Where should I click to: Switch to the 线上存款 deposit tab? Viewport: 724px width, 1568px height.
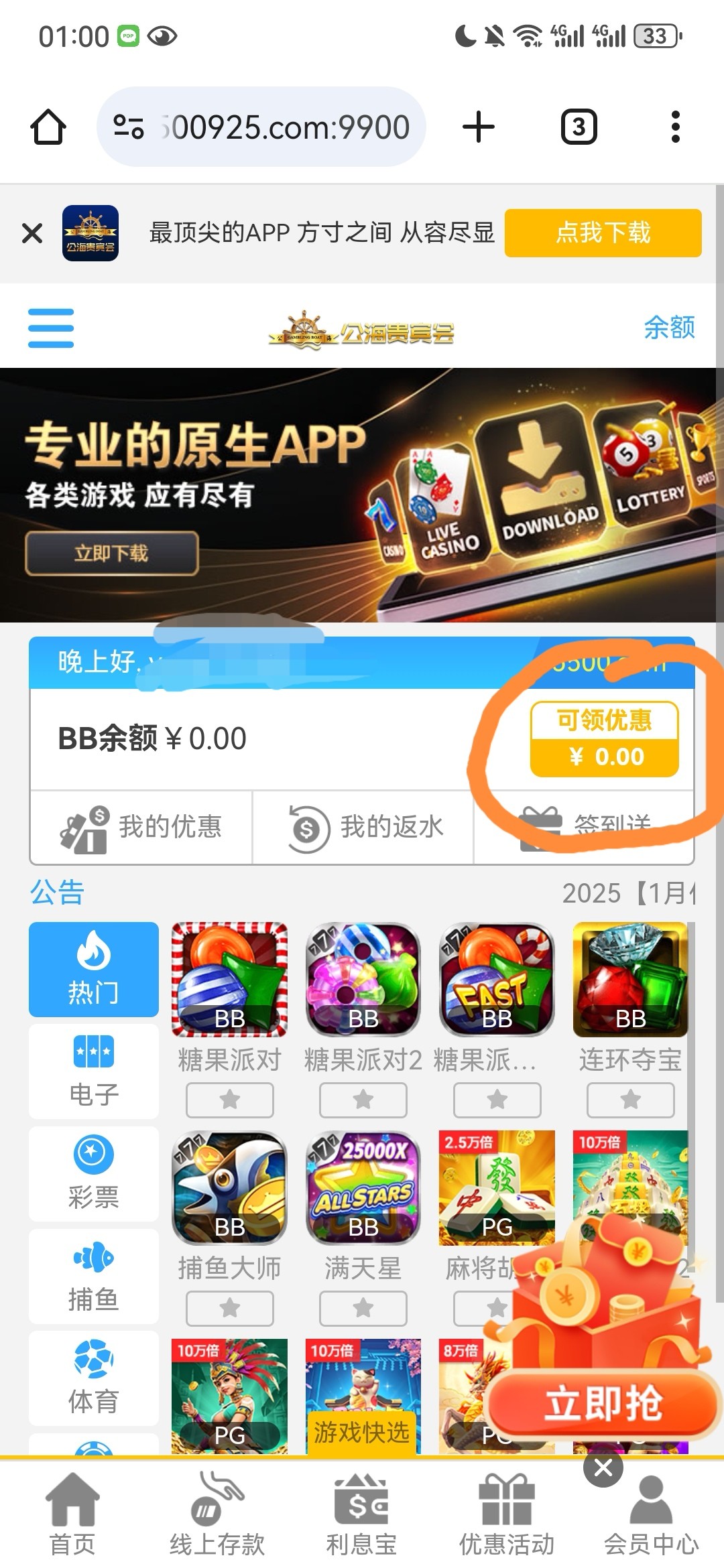(217, 1514)
